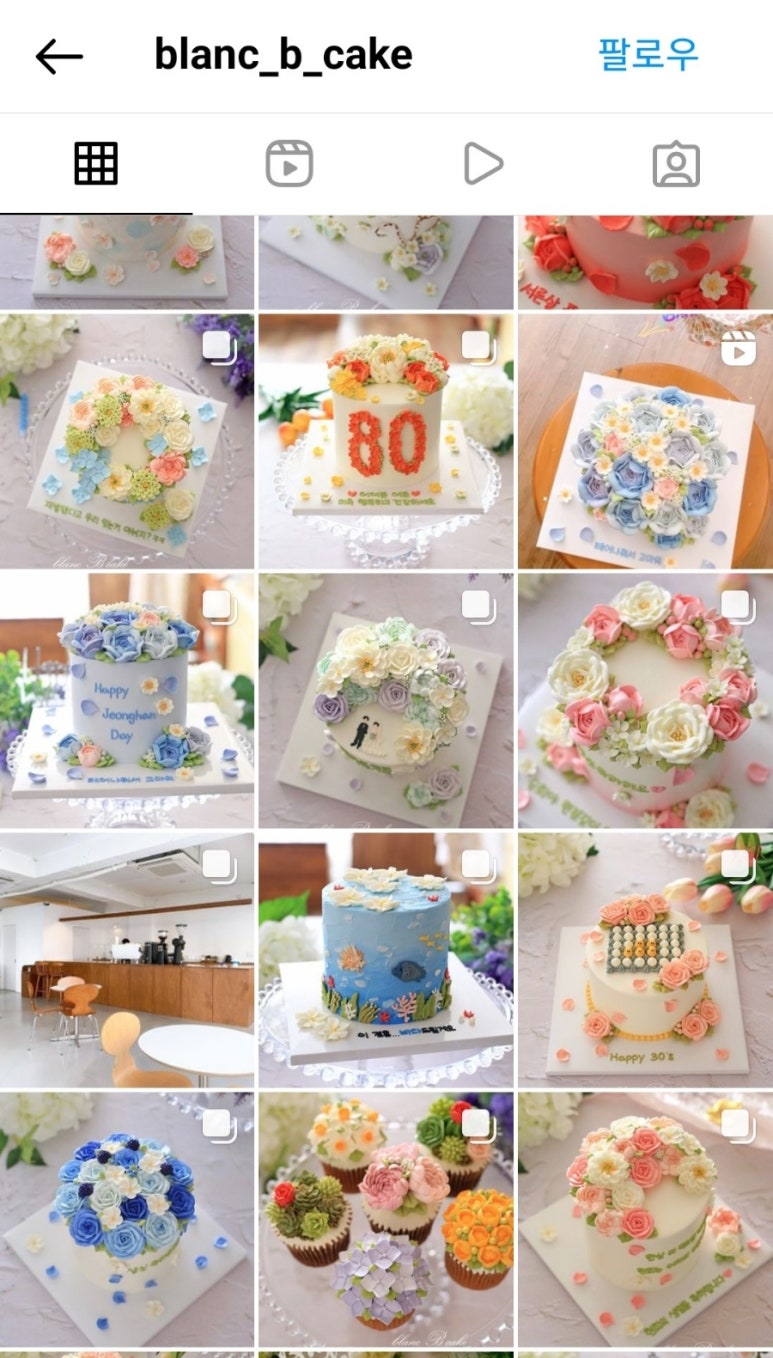Open the cafe interior photo post

point(127,960)
